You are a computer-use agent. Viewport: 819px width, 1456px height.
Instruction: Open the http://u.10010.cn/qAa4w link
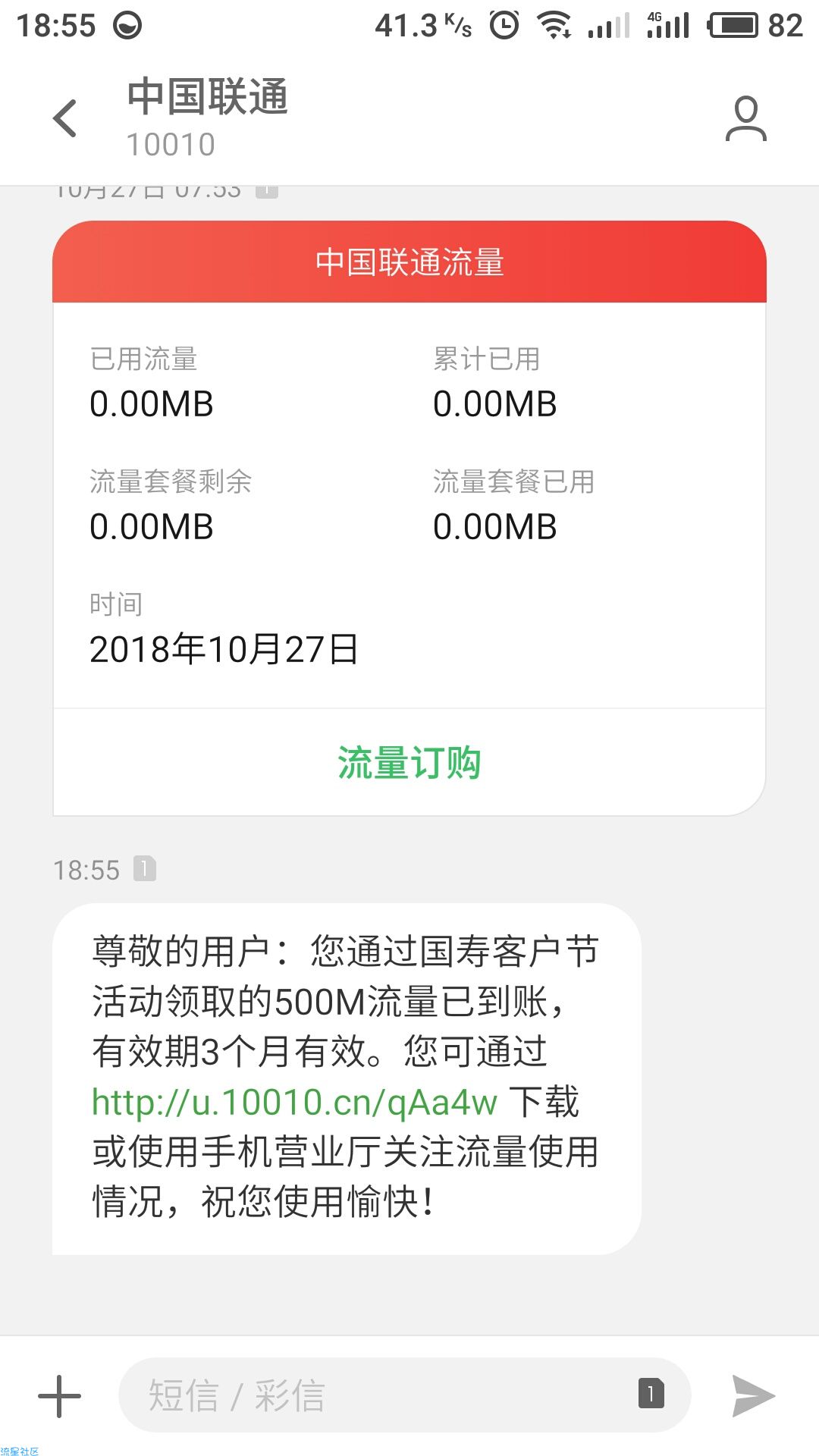pyautogui.click(x=294, y=1102)
